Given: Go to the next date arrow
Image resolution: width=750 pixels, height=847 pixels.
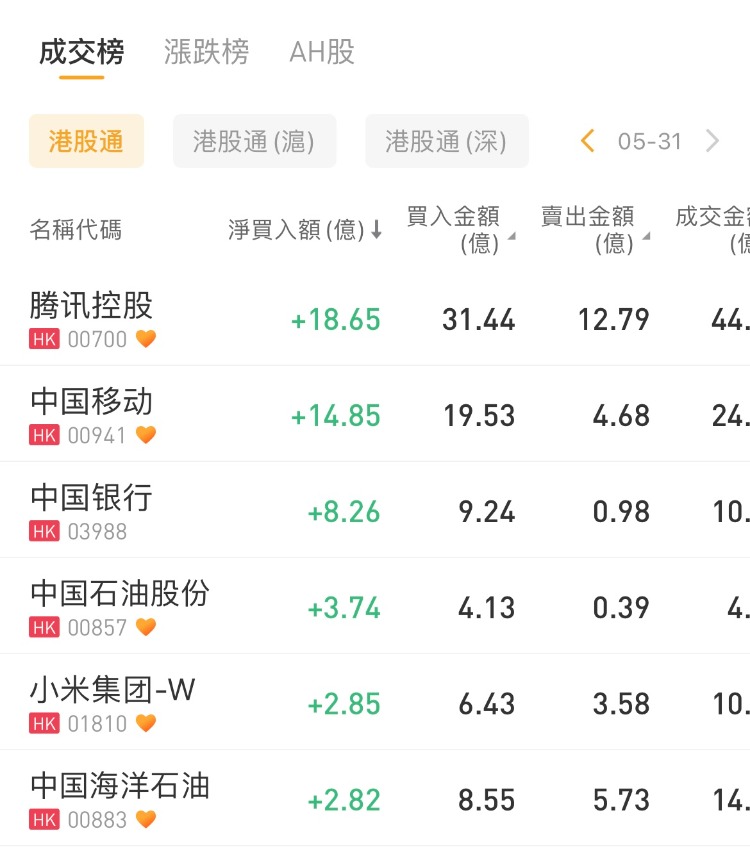Looking at the screenshot, I should pyautogui.click(x=712, y=141).
